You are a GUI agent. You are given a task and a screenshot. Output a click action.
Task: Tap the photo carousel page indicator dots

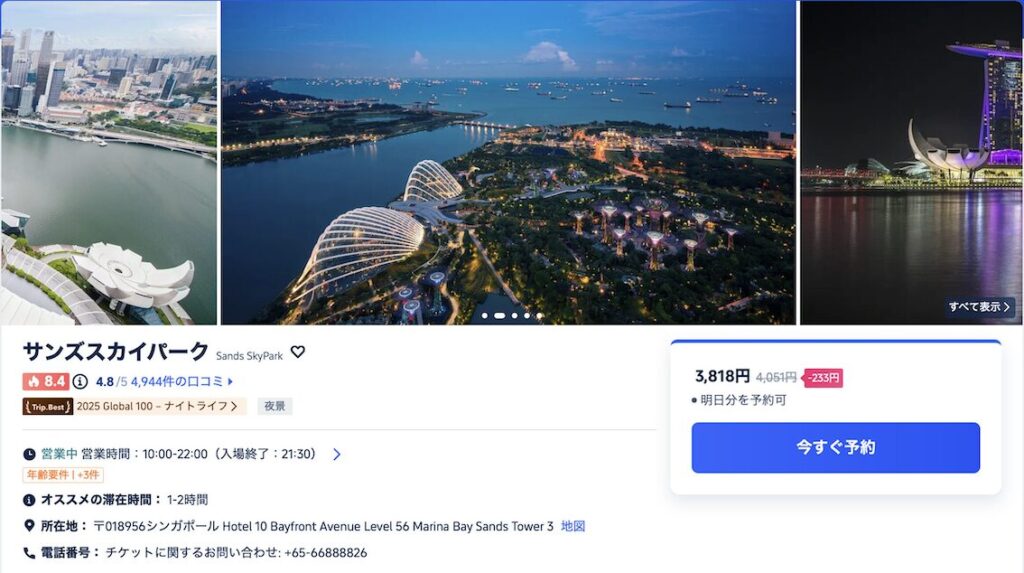click(511, 315)
